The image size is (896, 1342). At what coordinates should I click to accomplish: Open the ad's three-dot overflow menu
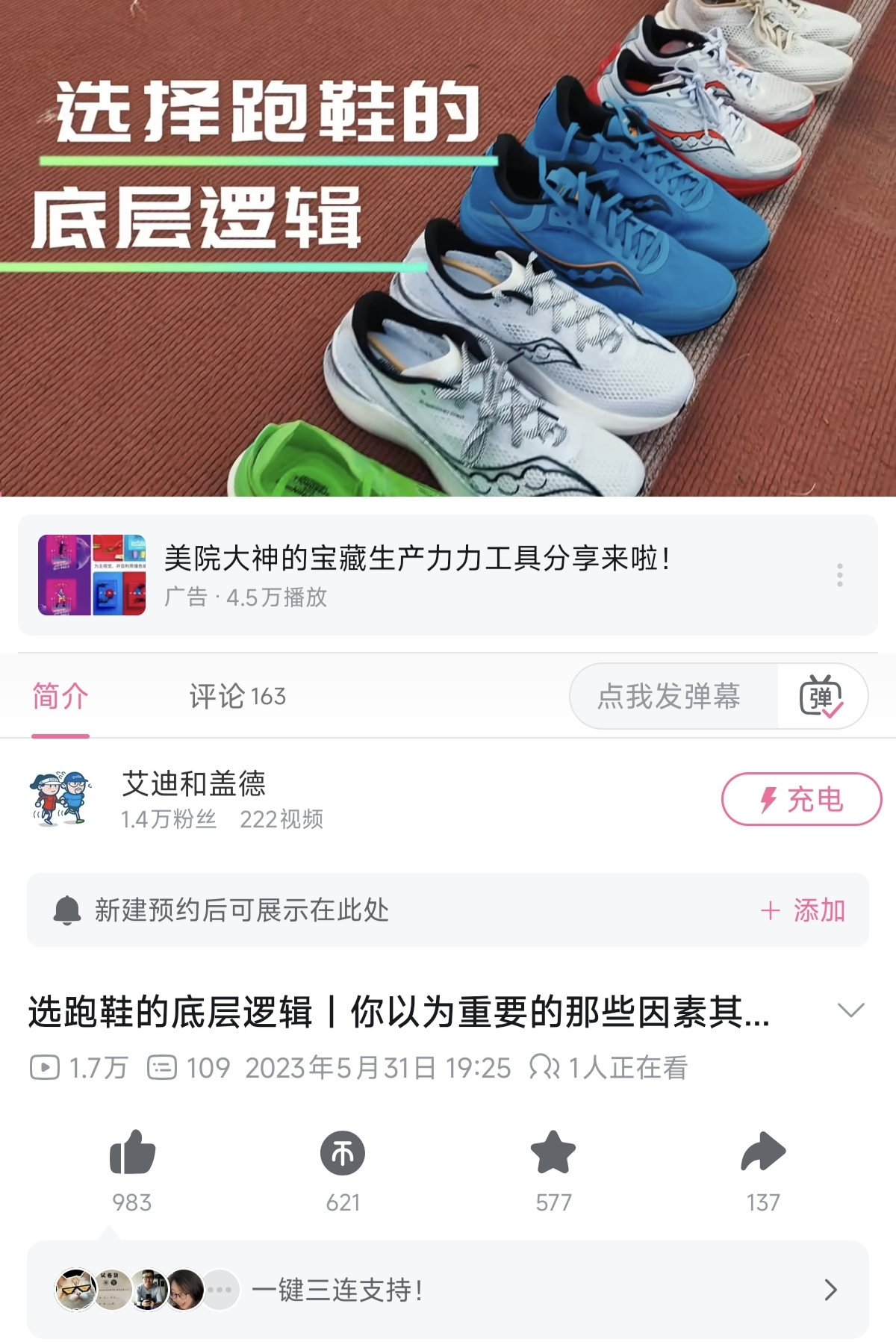pos(840,575)
